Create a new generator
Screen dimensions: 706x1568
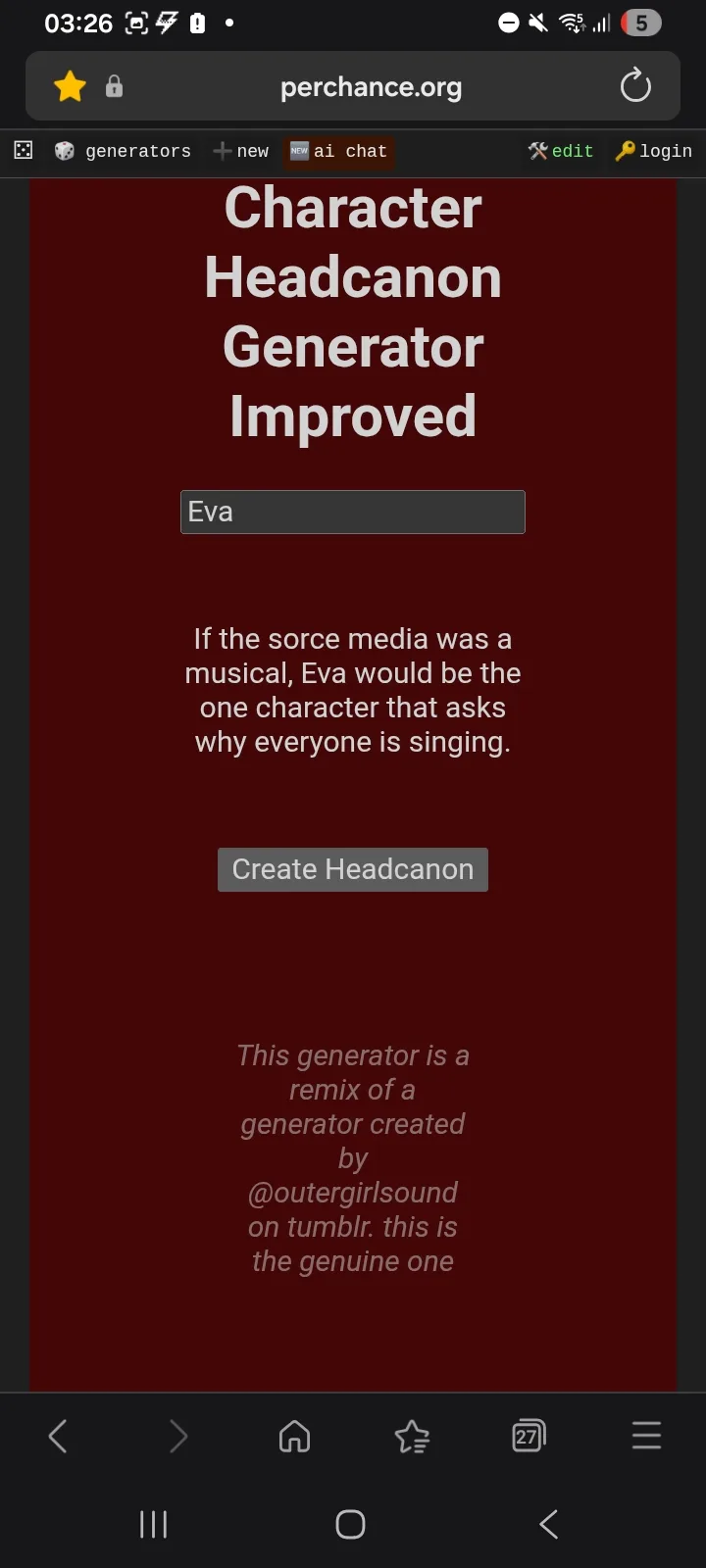[241, 151]
